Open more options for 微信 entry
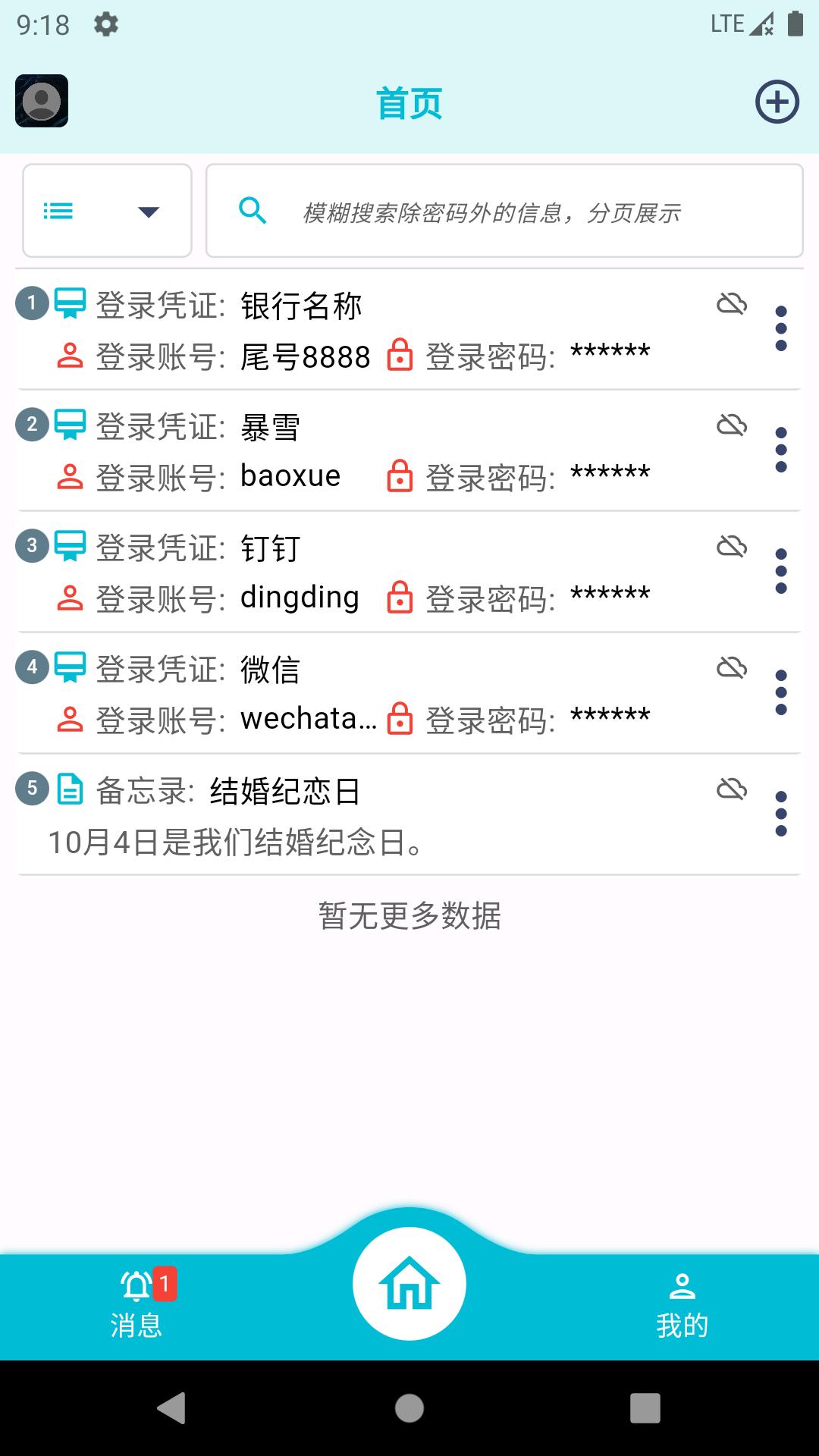 (781, 693)
